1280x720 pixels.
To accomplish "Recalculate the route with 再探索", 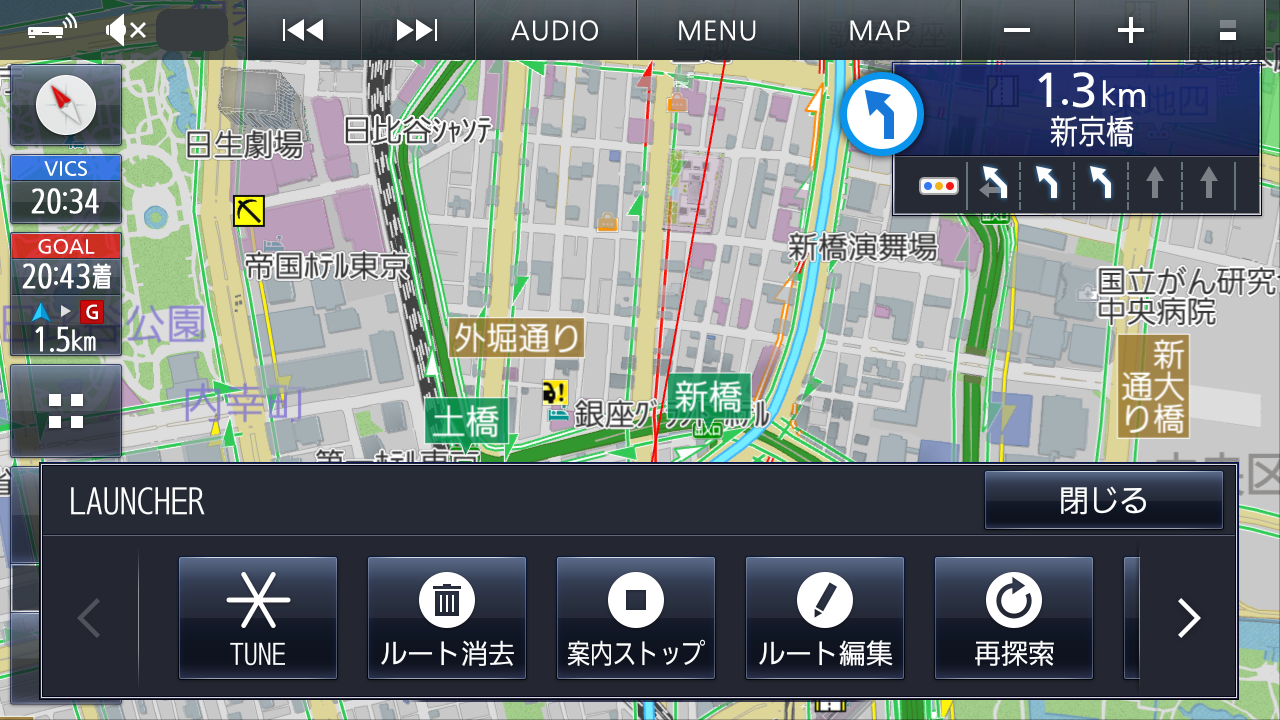I will click(1014, 618).
